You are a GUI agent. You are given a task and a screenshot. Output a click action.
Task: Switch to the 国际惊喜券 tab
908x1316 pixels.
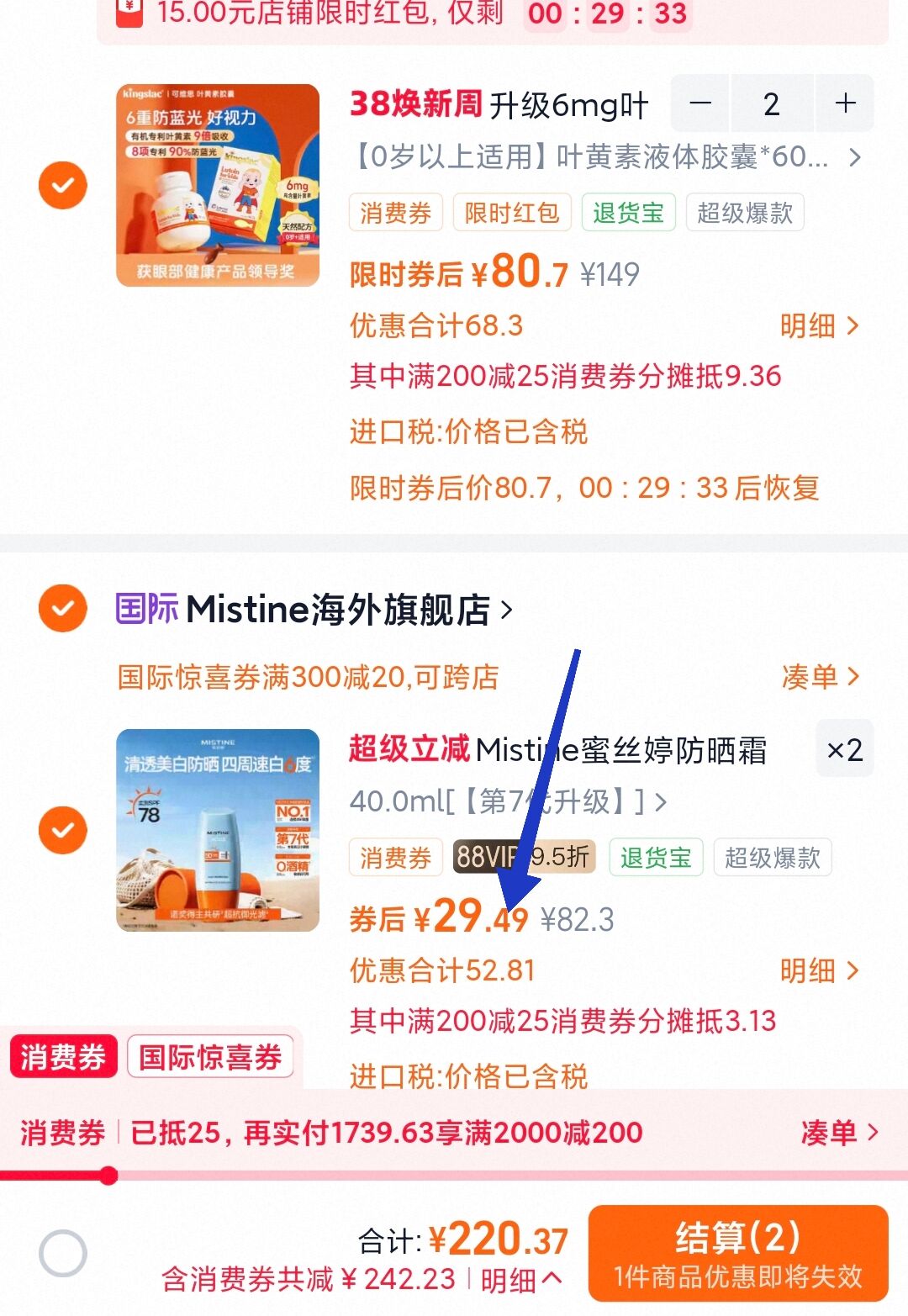coord(210,1057)
